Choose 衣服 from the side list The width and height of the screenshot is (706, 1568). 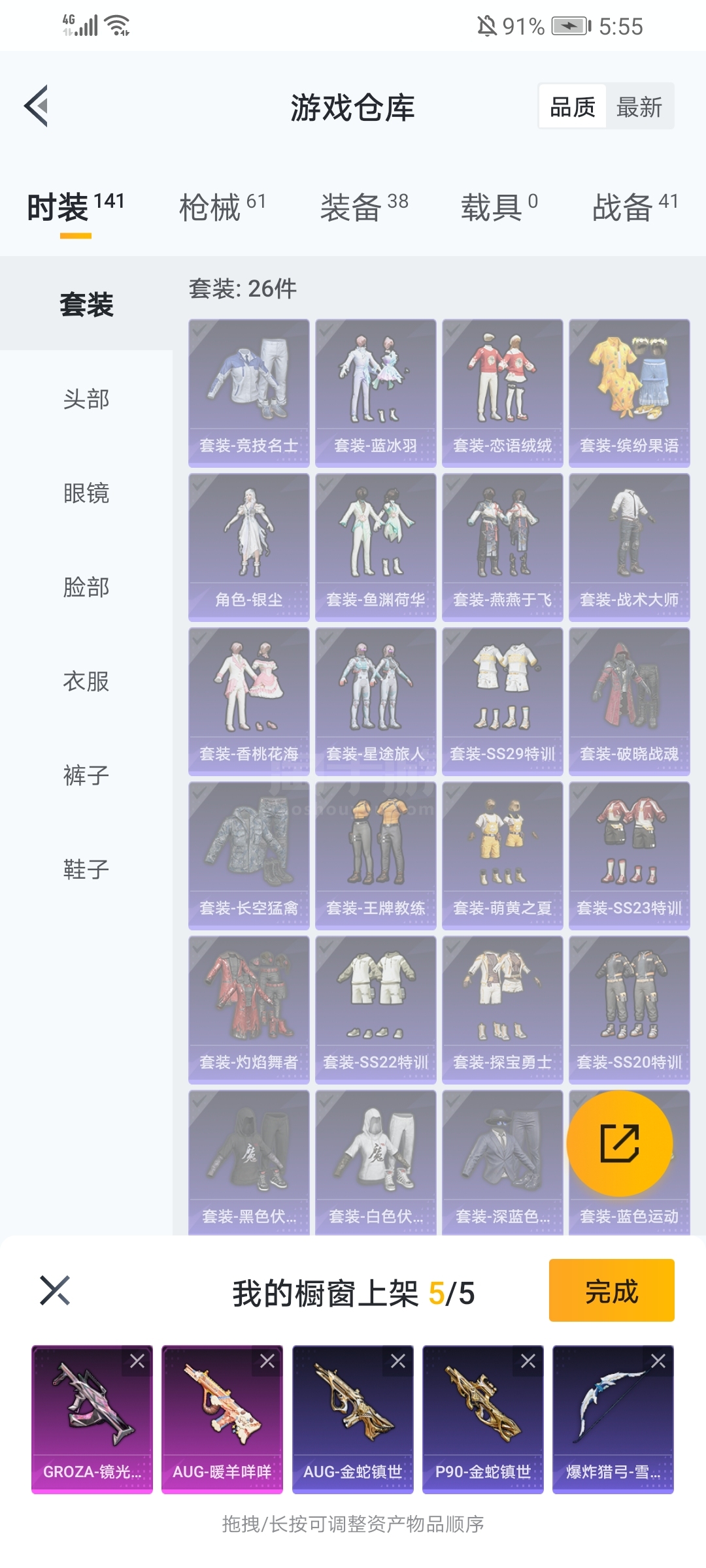click(86, 681)
